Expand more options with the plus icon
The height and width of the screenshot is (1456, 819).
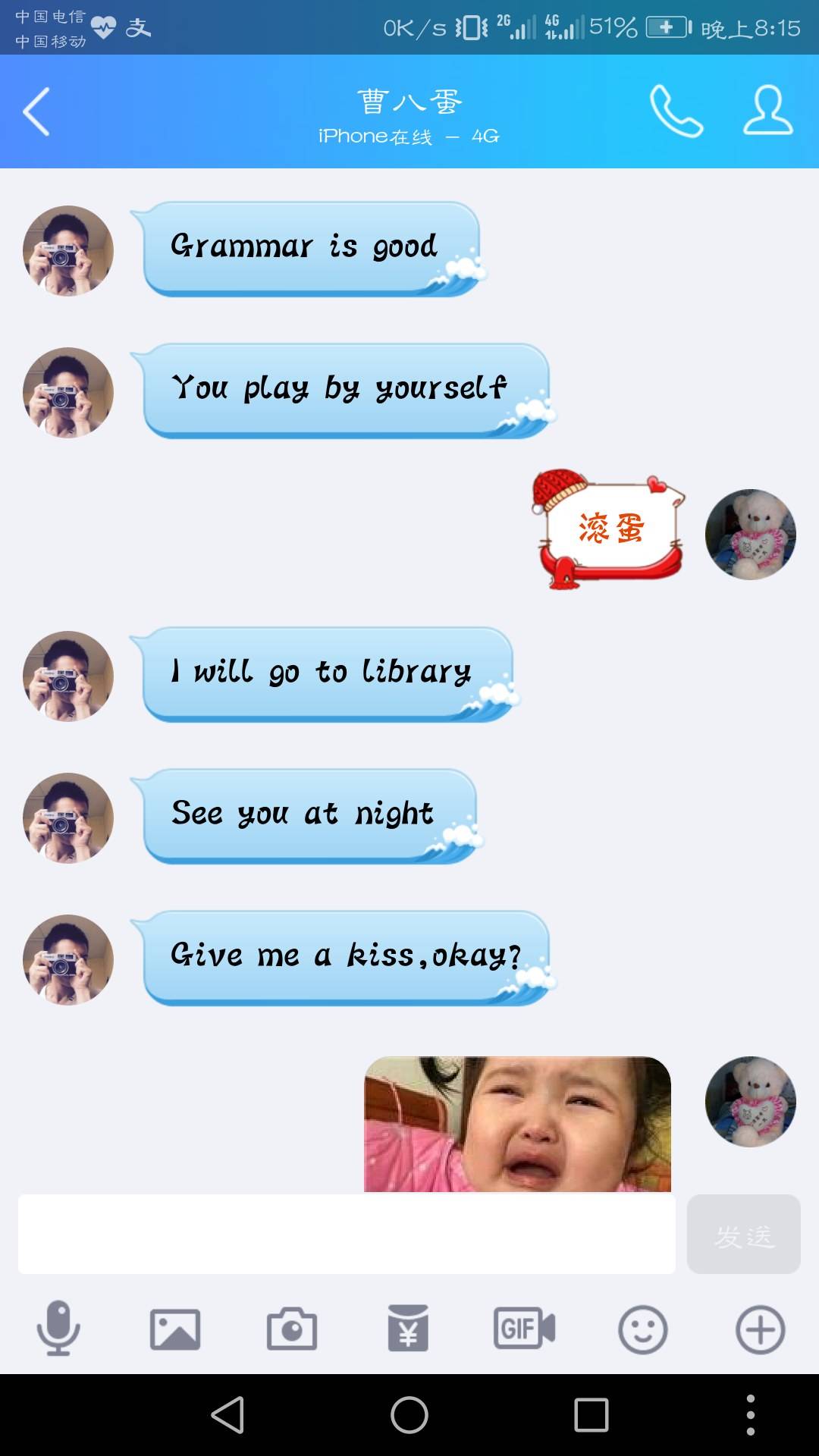760,1329
